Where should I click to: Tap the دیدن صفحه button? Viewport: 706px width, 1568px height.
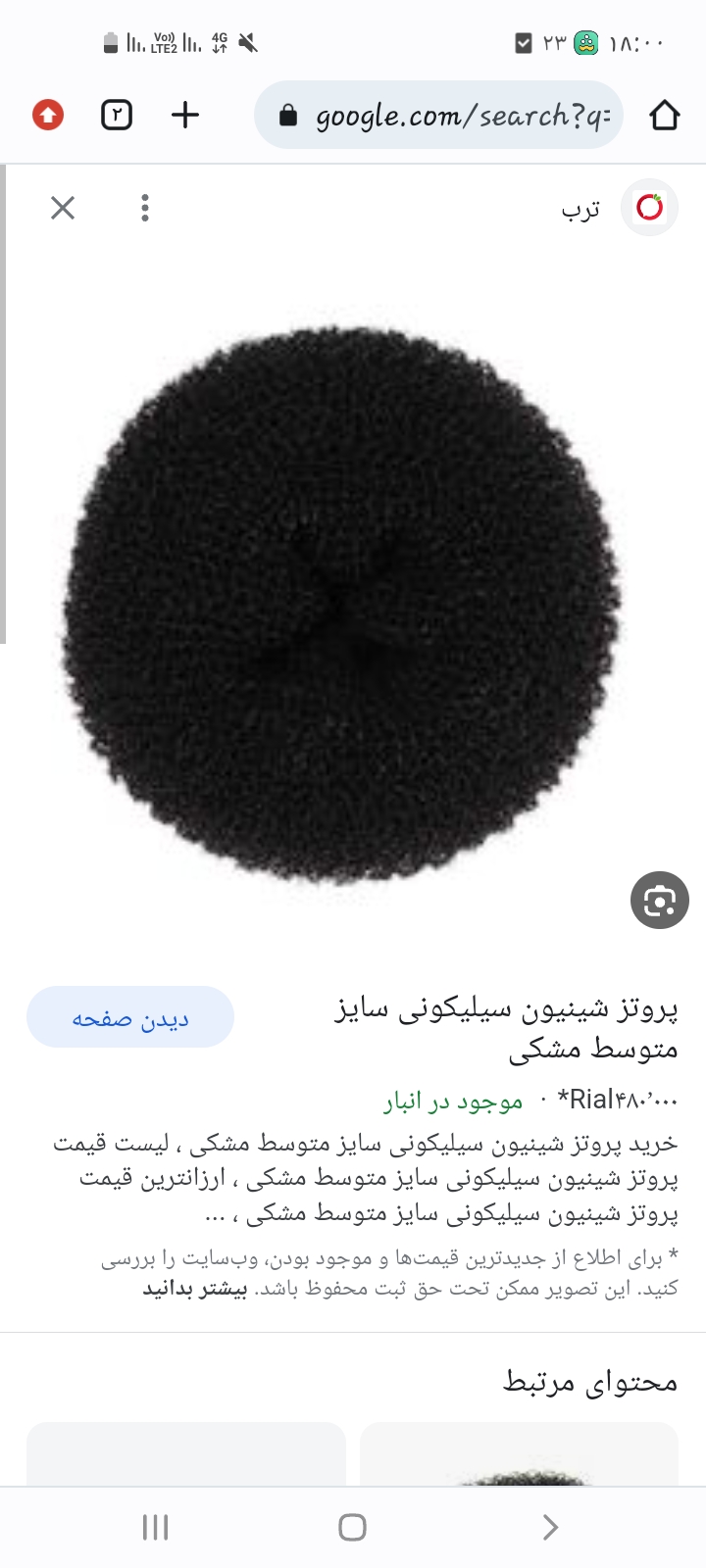(130, 1018)
